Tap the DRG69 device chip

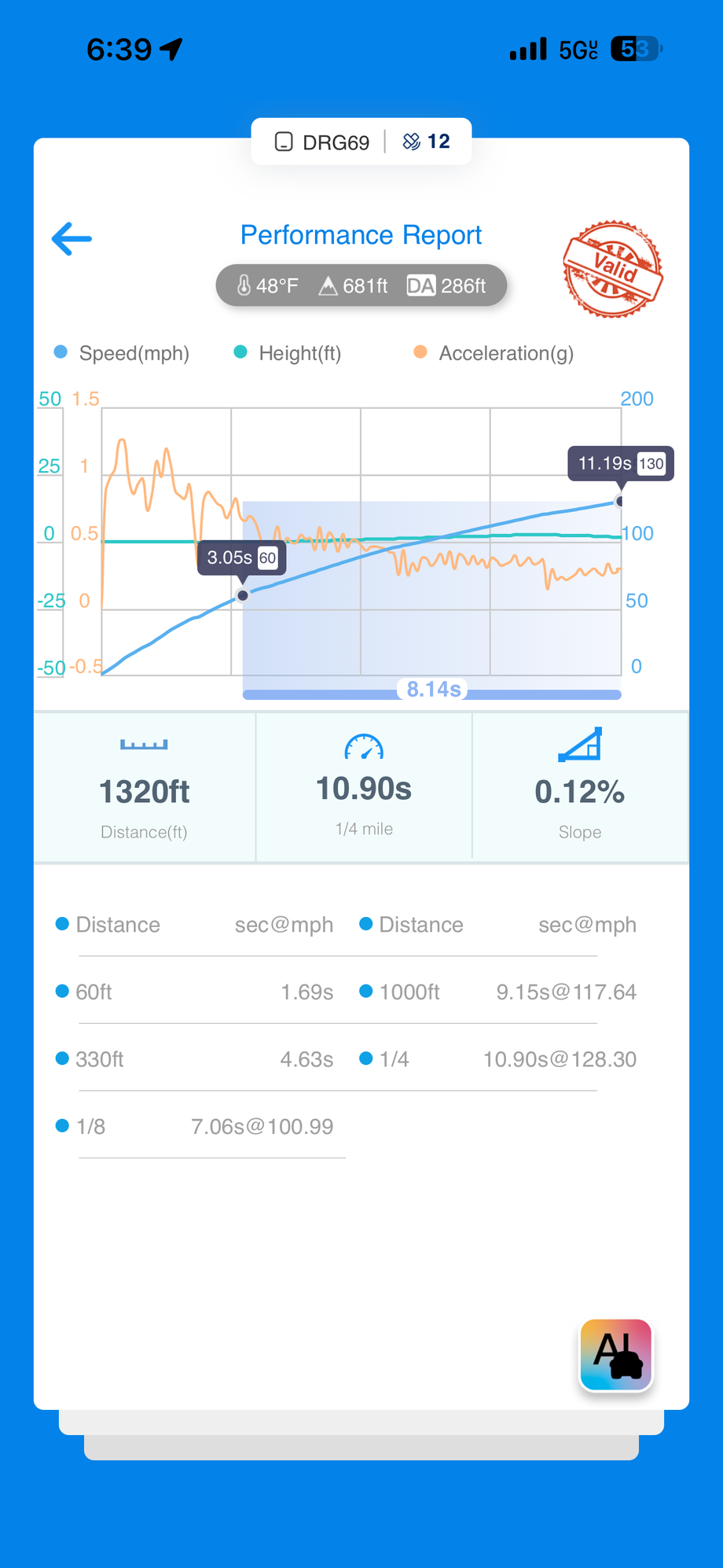click(322, 142)
